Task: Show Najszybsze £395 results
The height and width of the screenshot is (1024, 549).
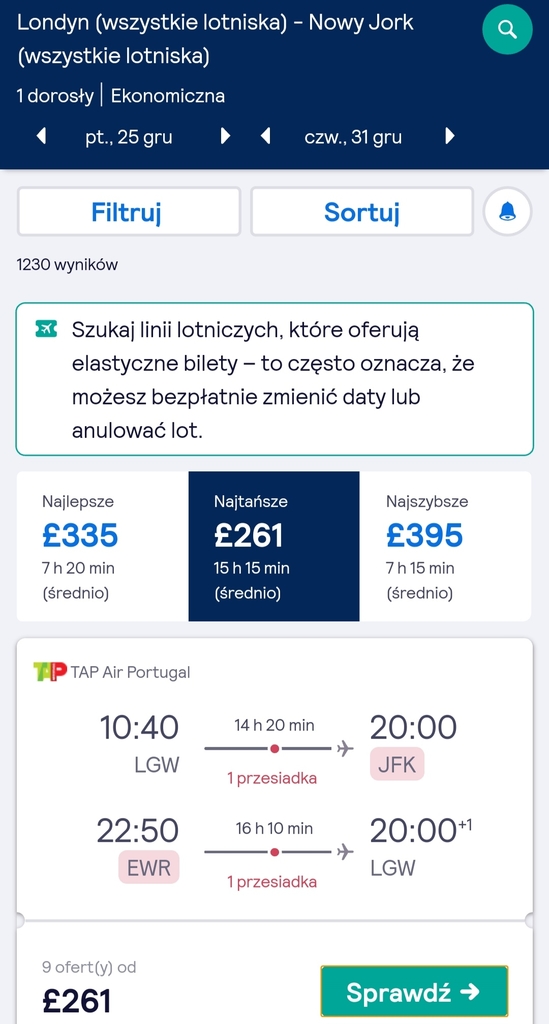Action: click(445, 546)
